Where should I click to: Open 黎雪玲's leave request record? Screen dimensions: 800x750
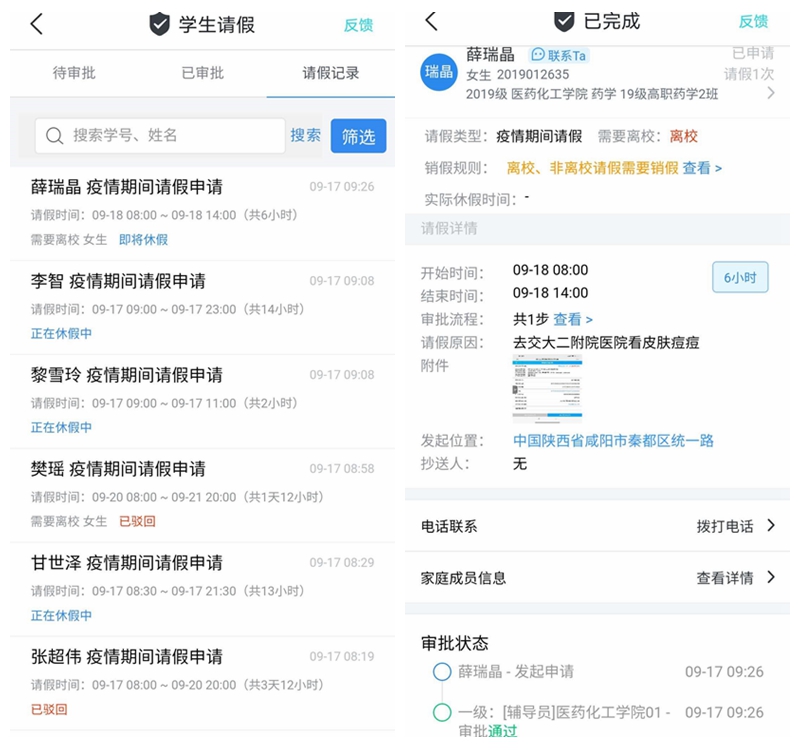click(x=200, y=400)
